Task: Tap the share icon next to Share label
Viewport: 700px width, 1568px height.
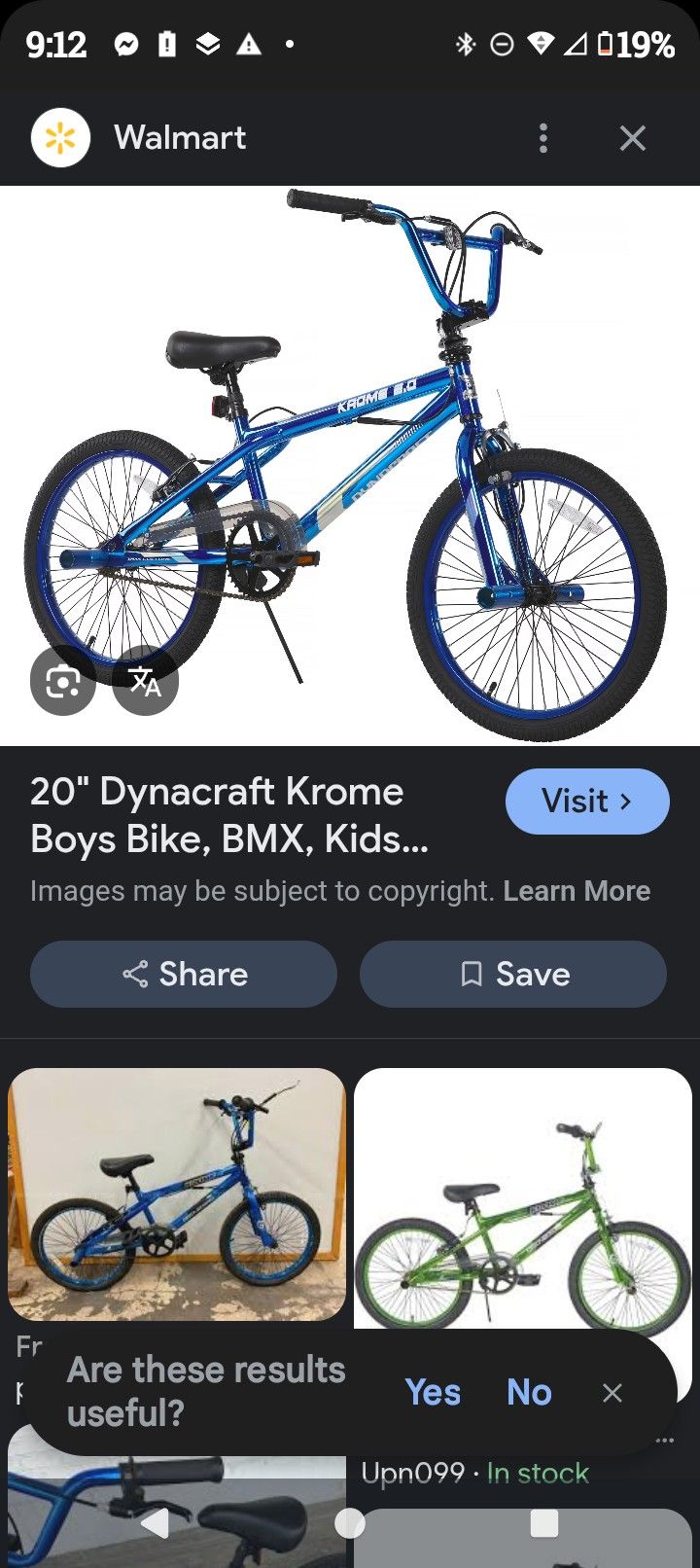Action: [136, 974]
